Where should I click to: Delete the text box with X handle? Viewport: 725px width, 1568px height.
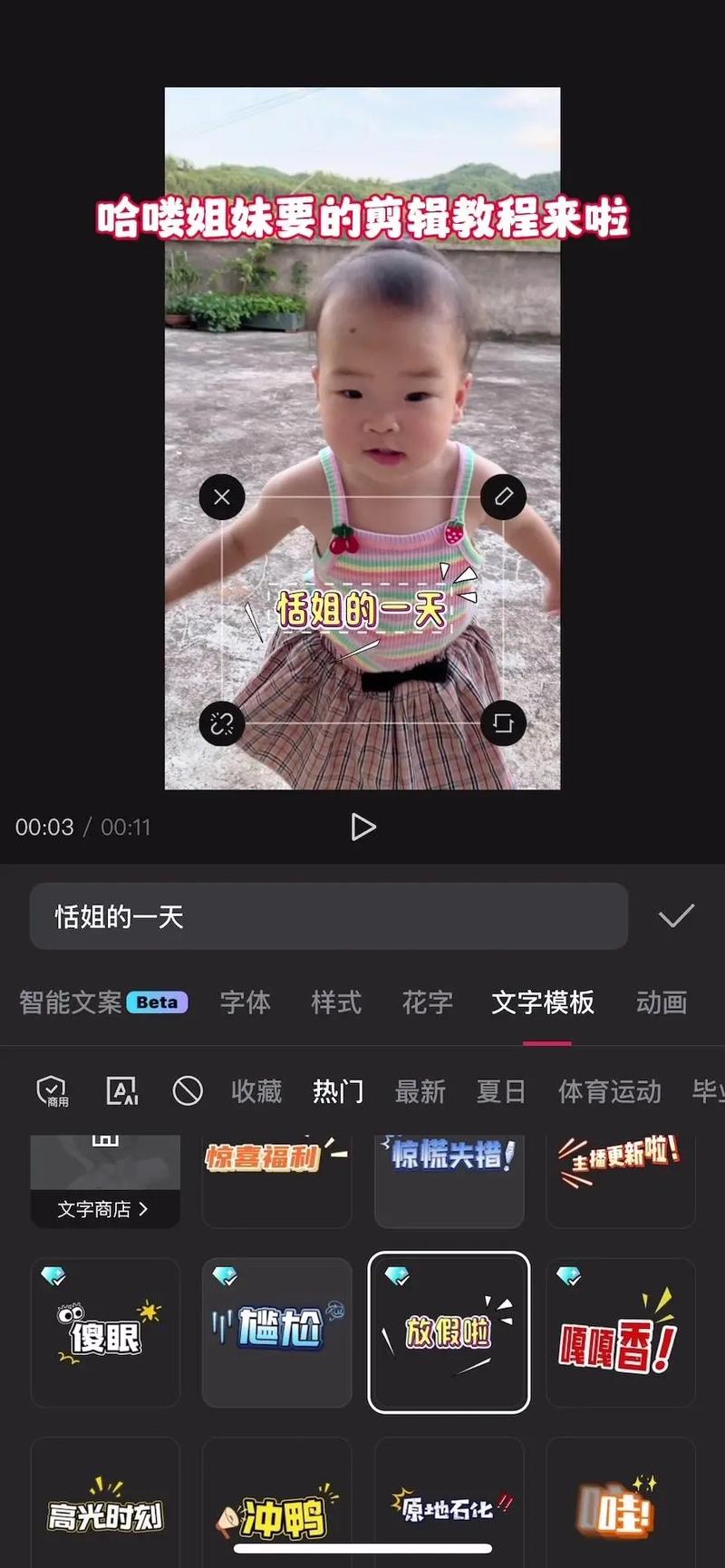pyautogui.click(x=222, y=497)
